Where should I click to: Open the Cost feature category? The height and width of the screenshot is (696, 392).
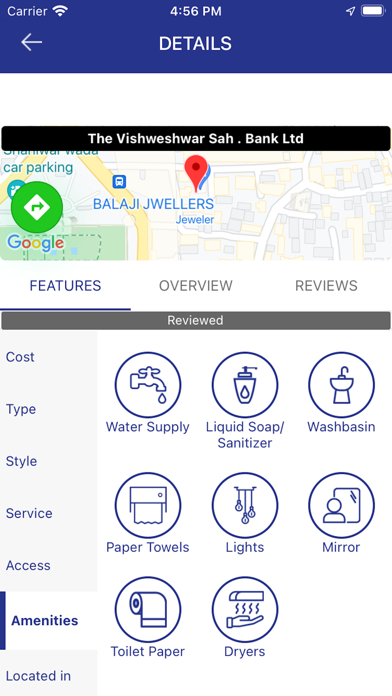48,357
